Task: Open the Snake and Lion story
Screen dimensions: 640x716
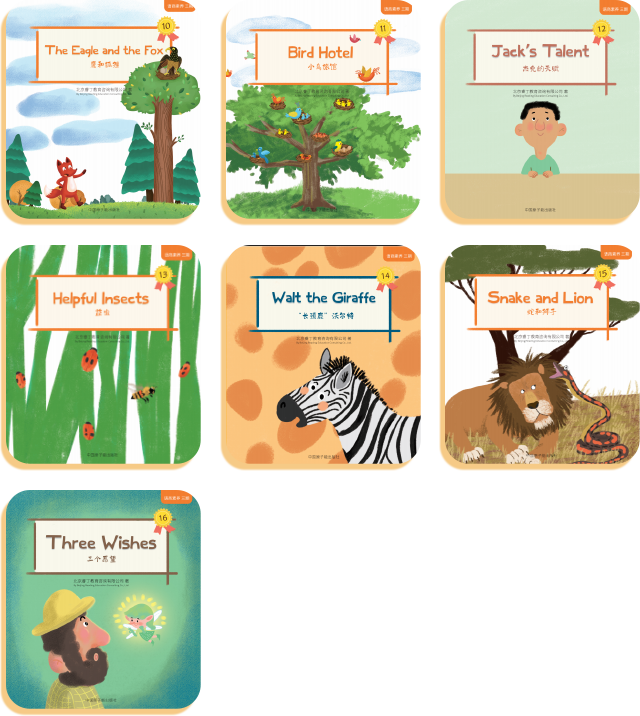Action: (x=540, y=357)
